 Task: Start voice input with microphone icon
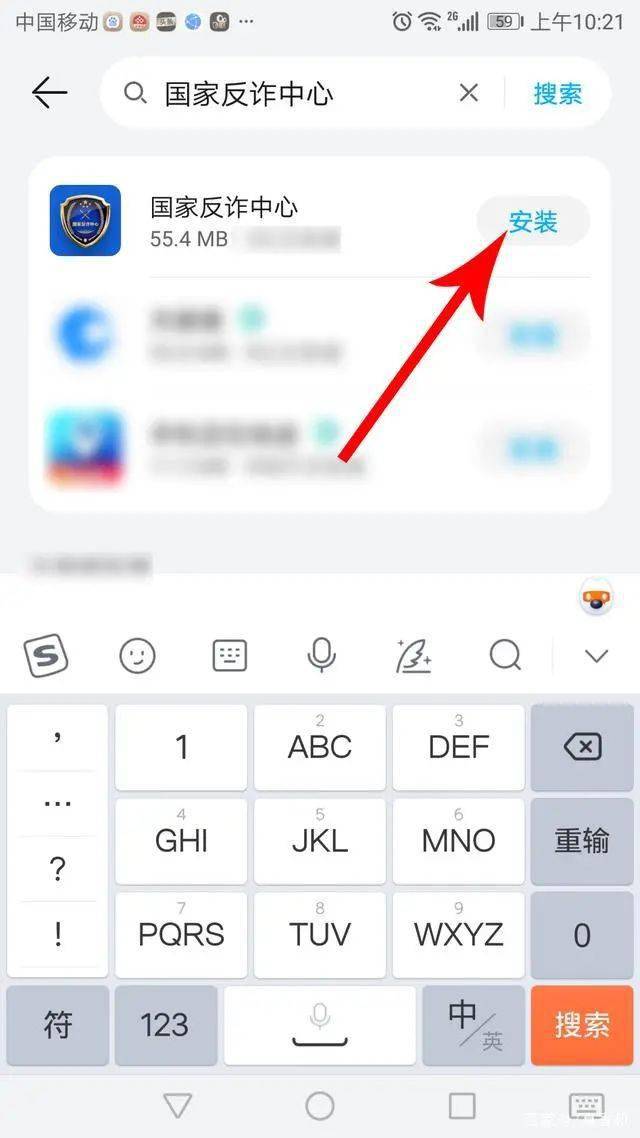pos(321,656)
